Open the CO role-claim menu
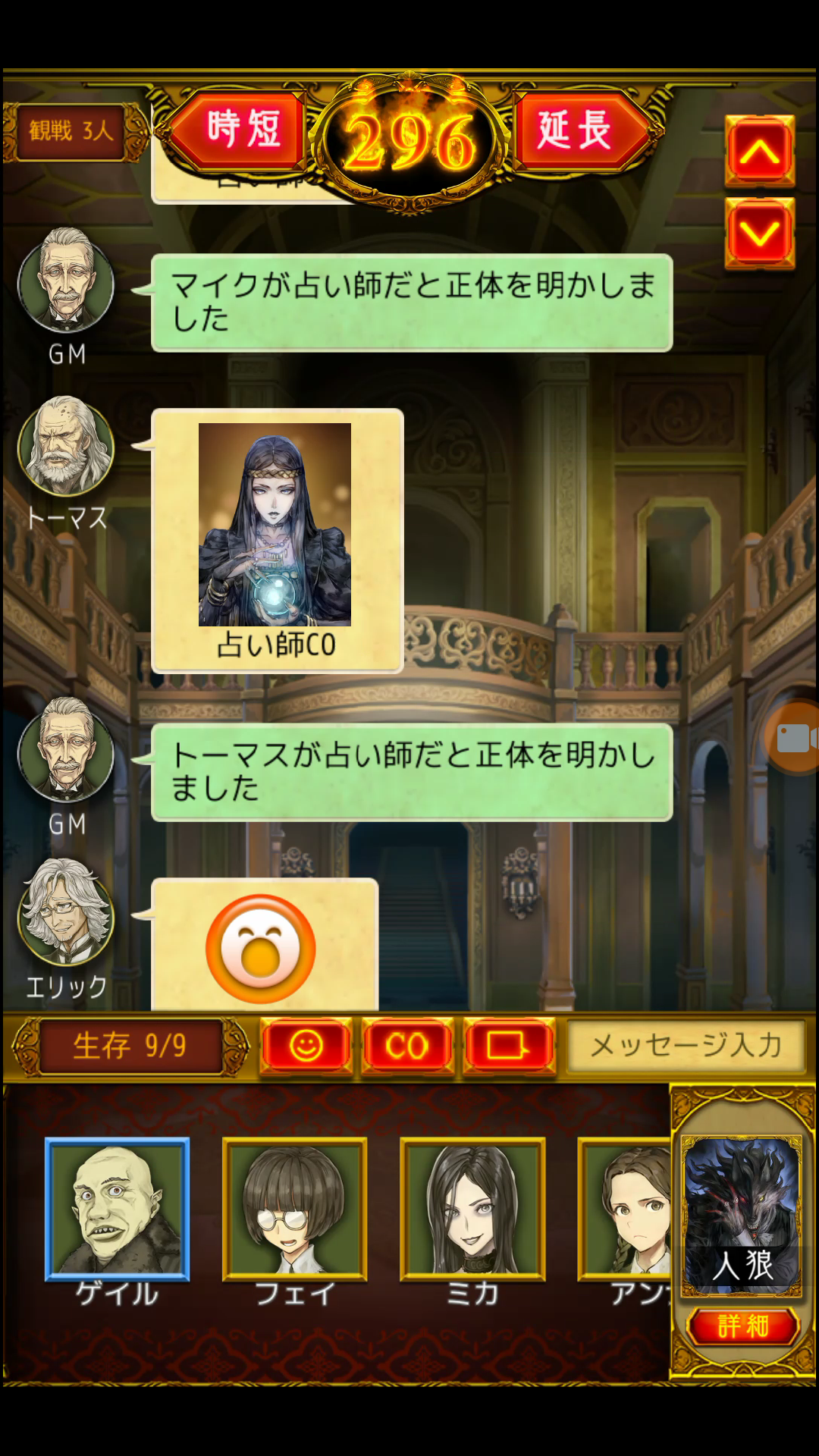The height and width of the screenshot is (1456, 819). tap(407, 1046)
